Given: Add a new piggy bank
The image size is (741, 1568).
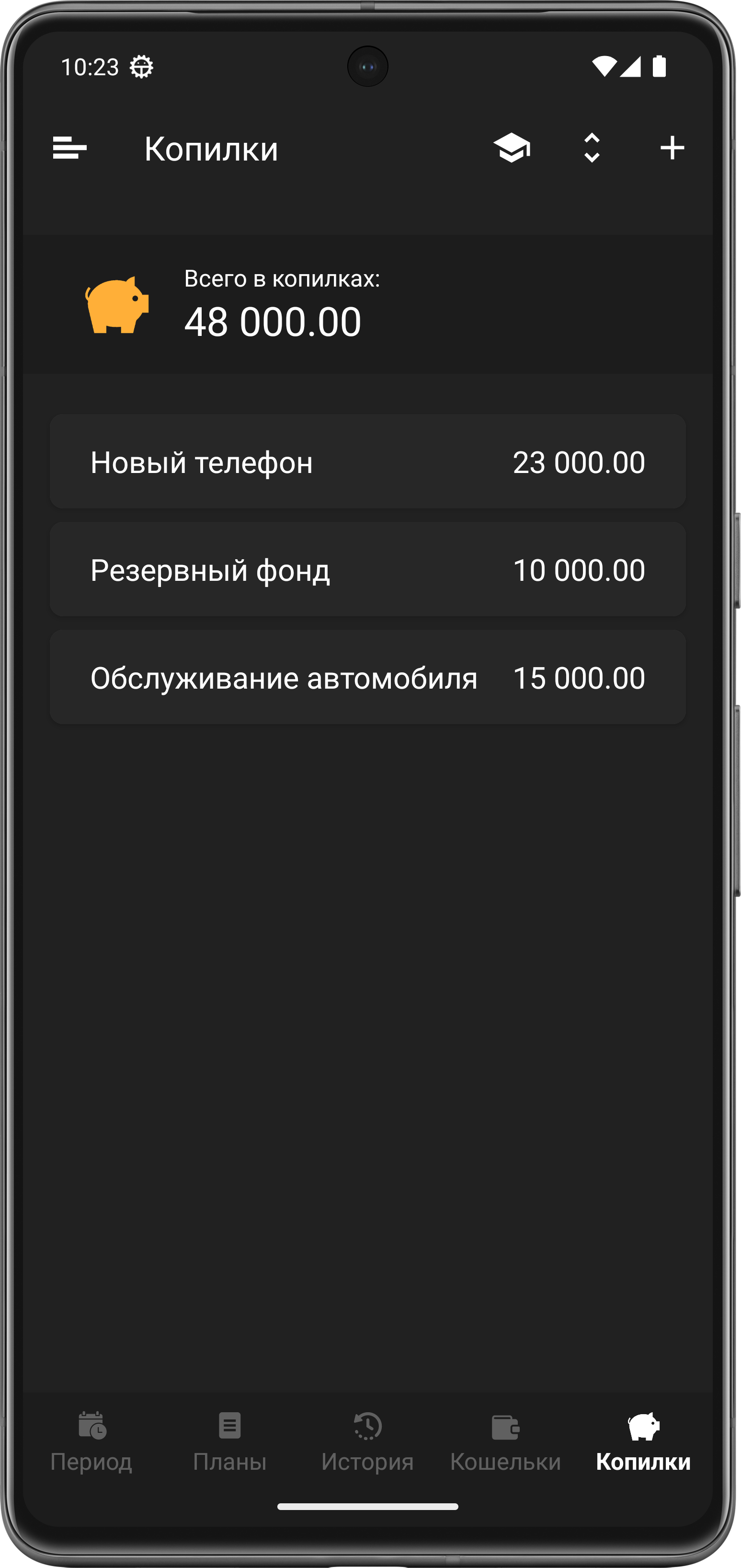Looking at the screenshot, I should [x=672, y=148].
